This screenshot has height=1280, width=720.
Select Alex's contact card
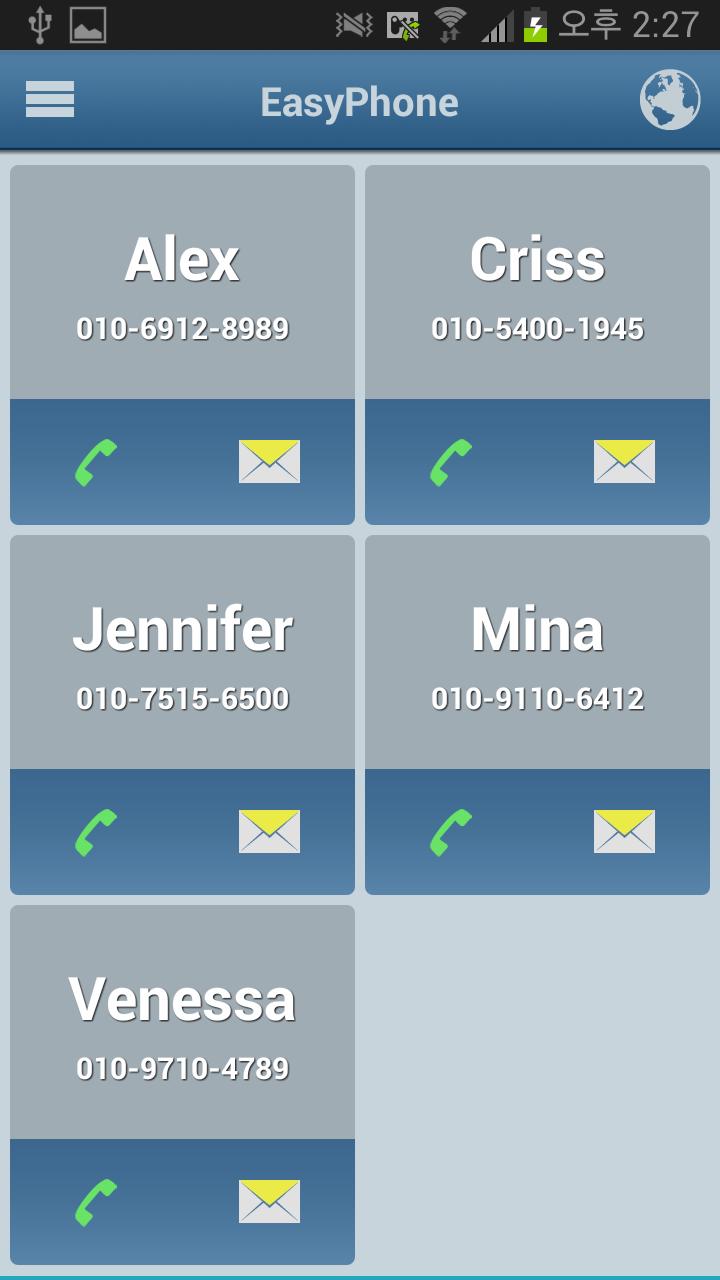tap(182, 280)
